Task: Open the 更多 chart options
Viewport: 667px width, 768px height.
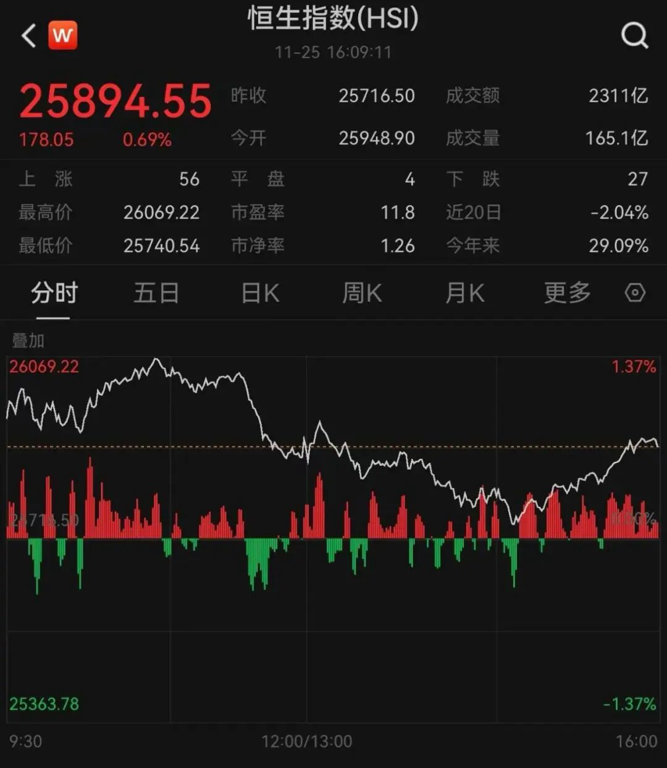Action: pos(567,293)
